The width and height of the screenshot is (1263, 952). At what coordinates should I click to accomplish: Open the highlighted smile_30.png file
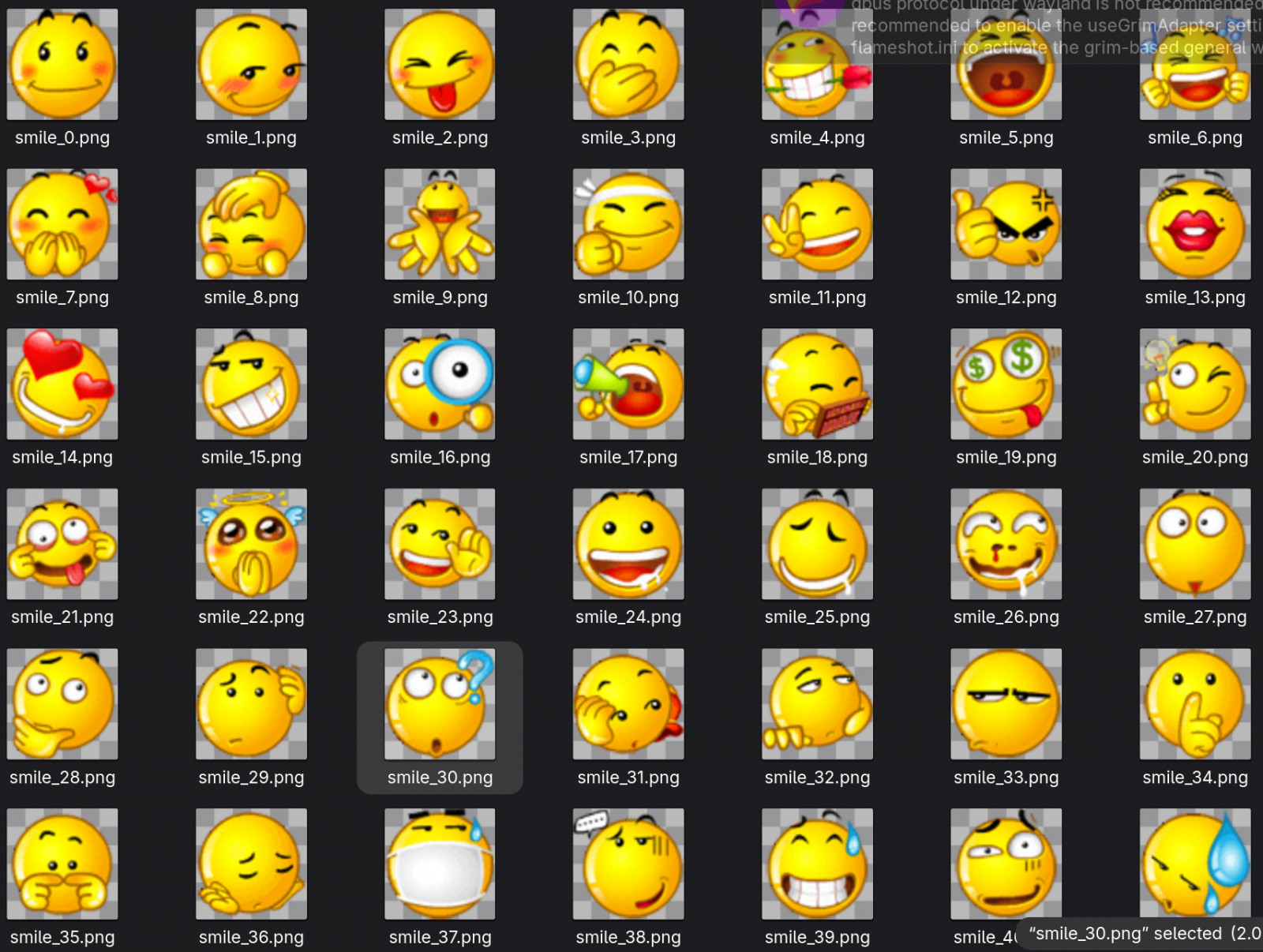[x=440, y=704]
